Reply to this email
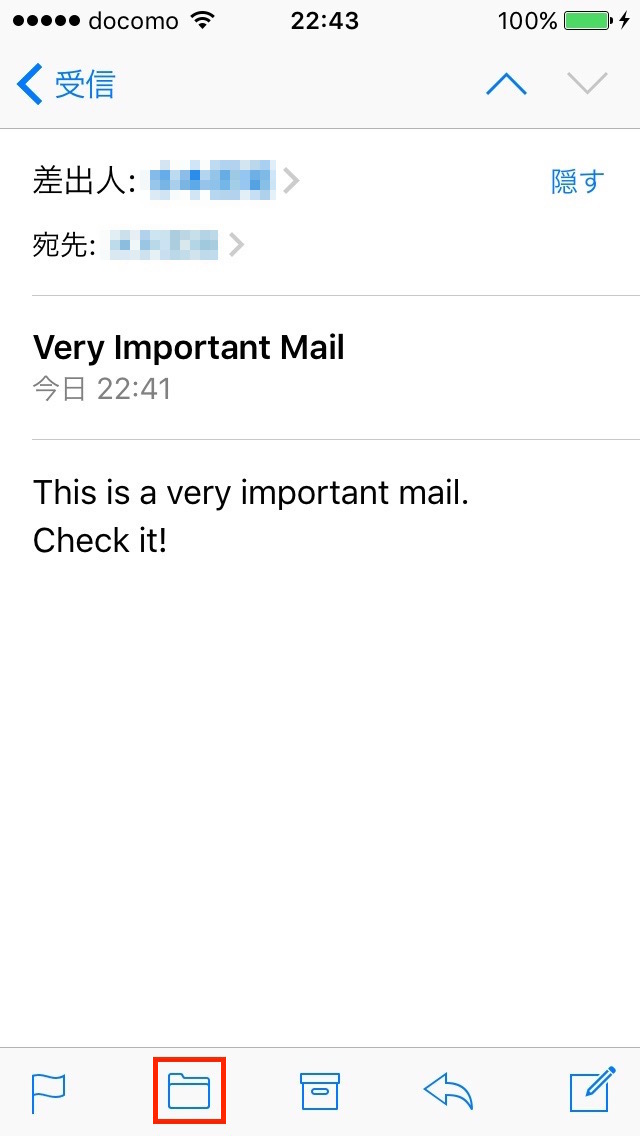 coord(449,1092)
